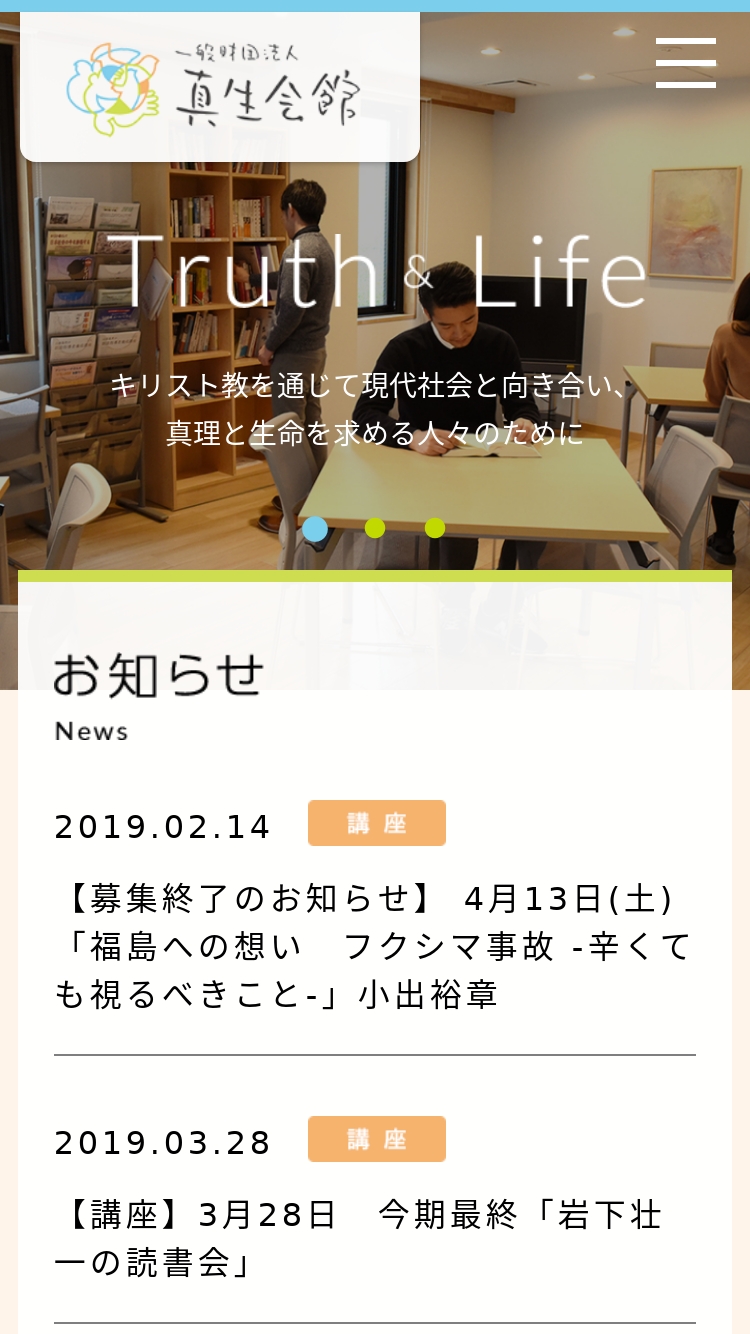Select the second carousel slide dot

pos(375,528)
